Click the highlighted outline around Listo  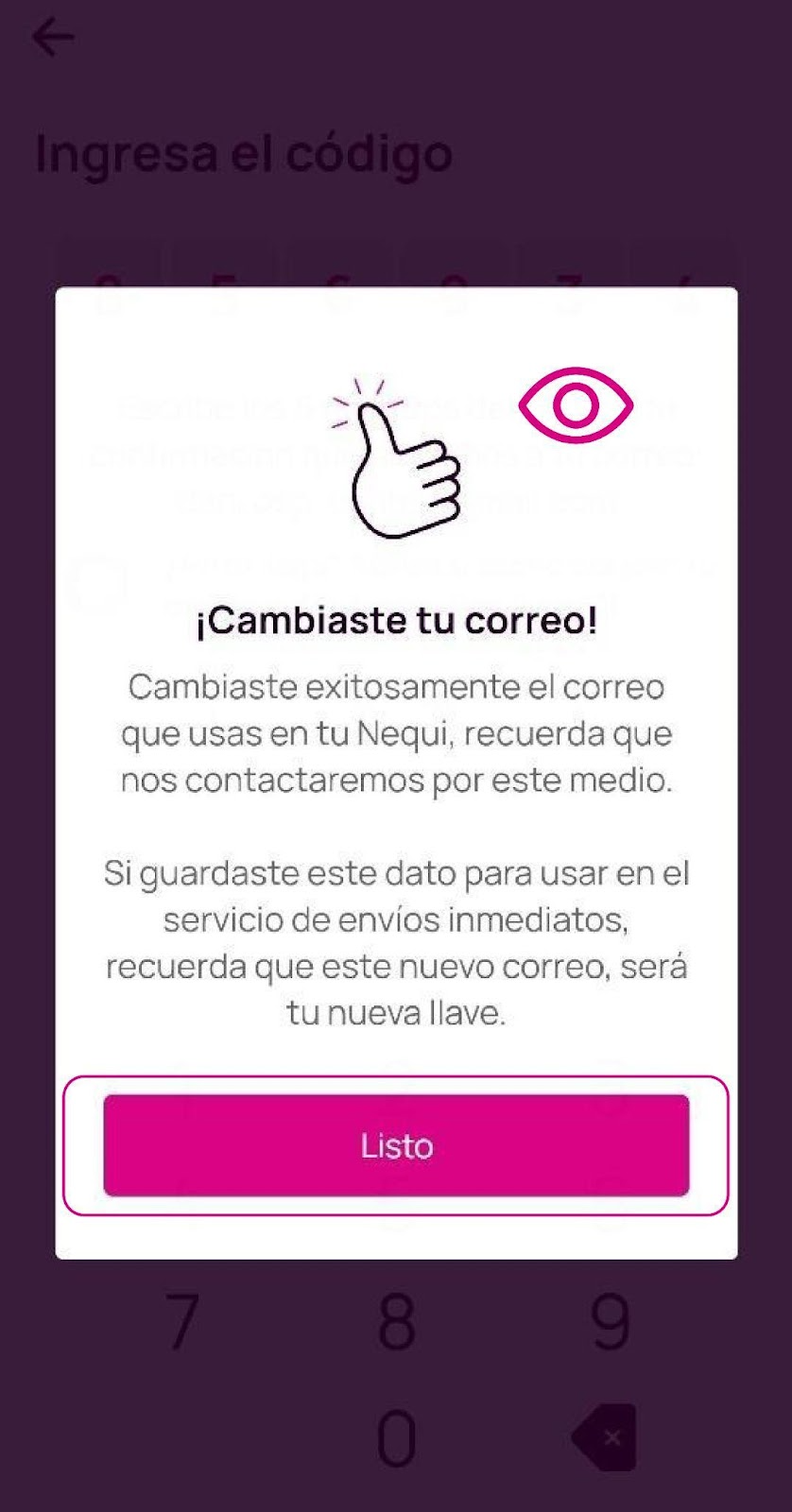coord(396,1145)
